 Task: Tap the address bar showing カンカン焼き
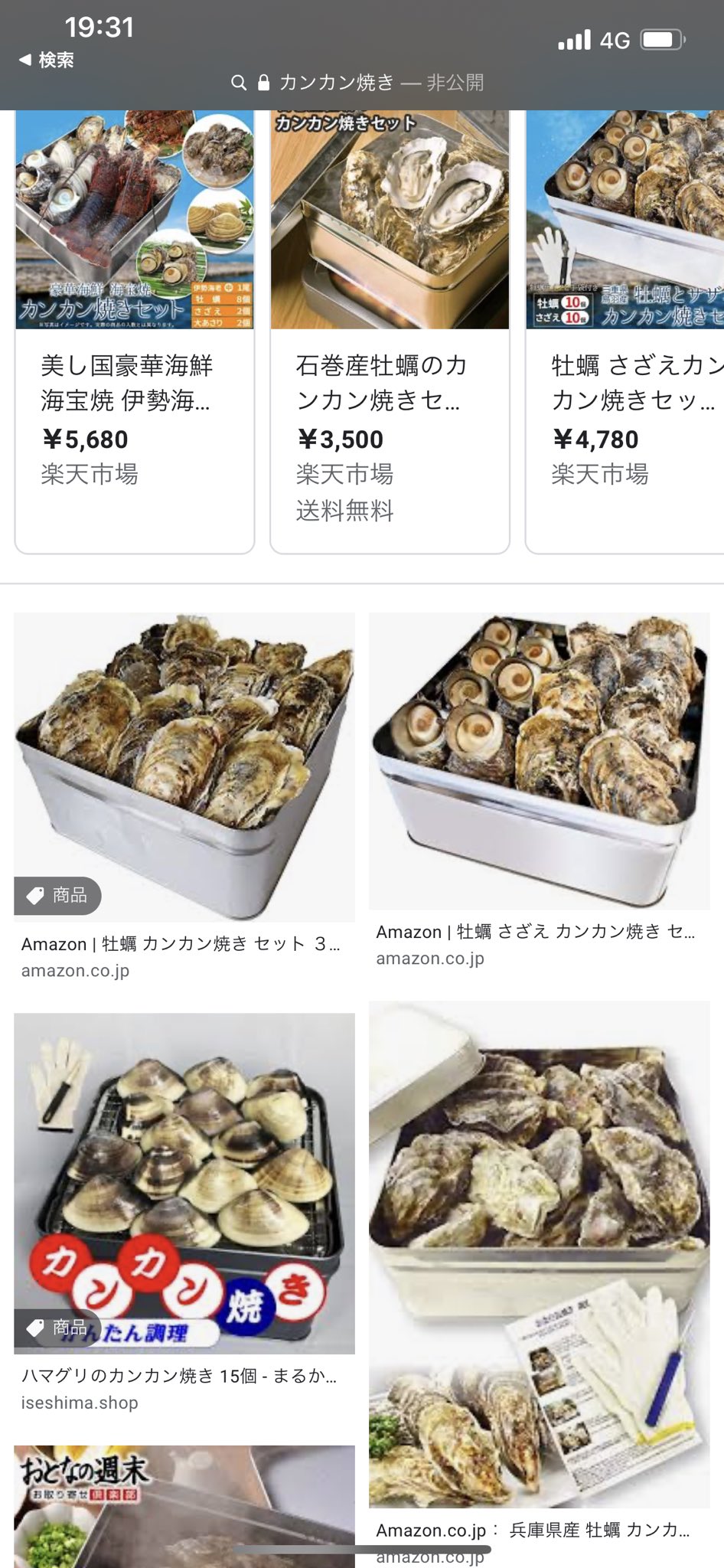[358, 82]
